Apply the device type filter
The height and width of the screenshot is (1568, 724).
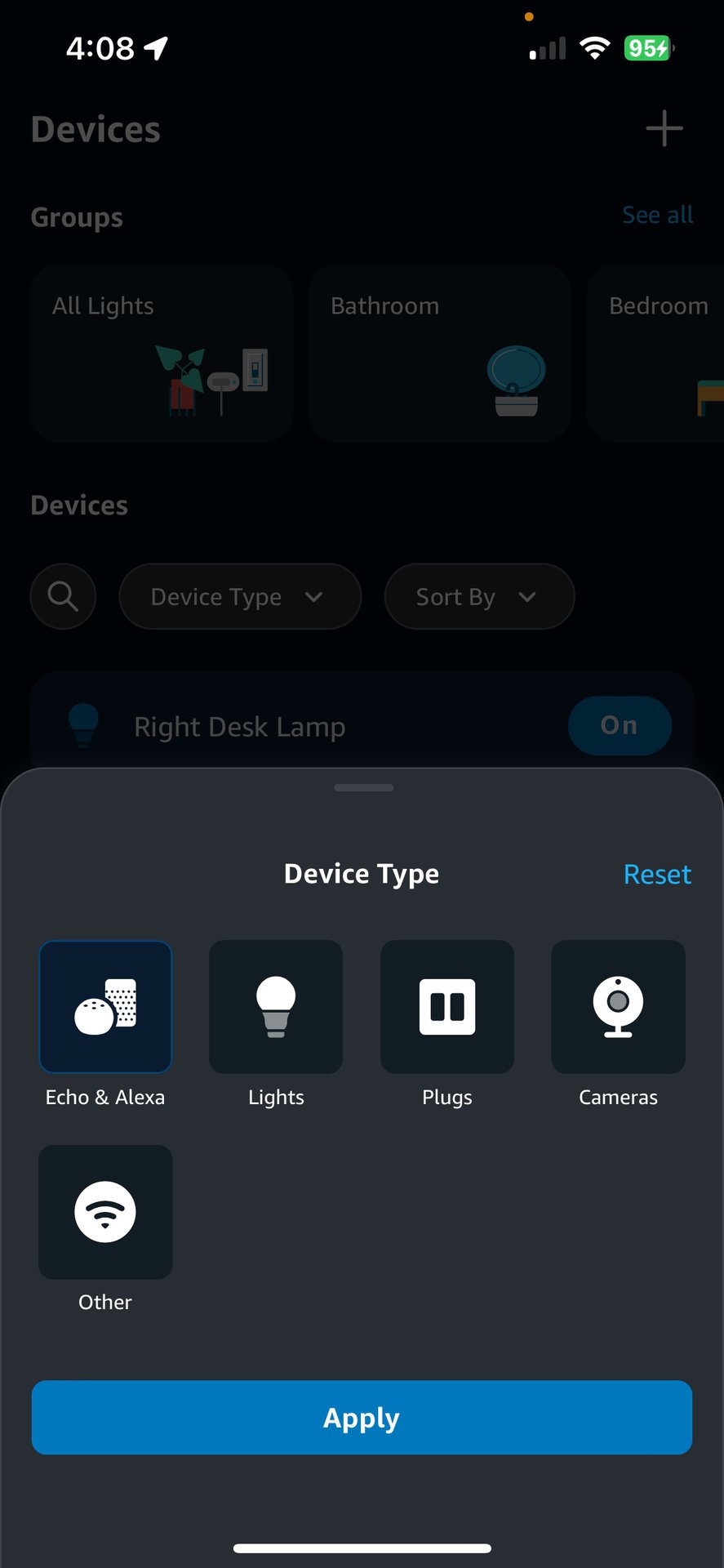click(362, 1417)
